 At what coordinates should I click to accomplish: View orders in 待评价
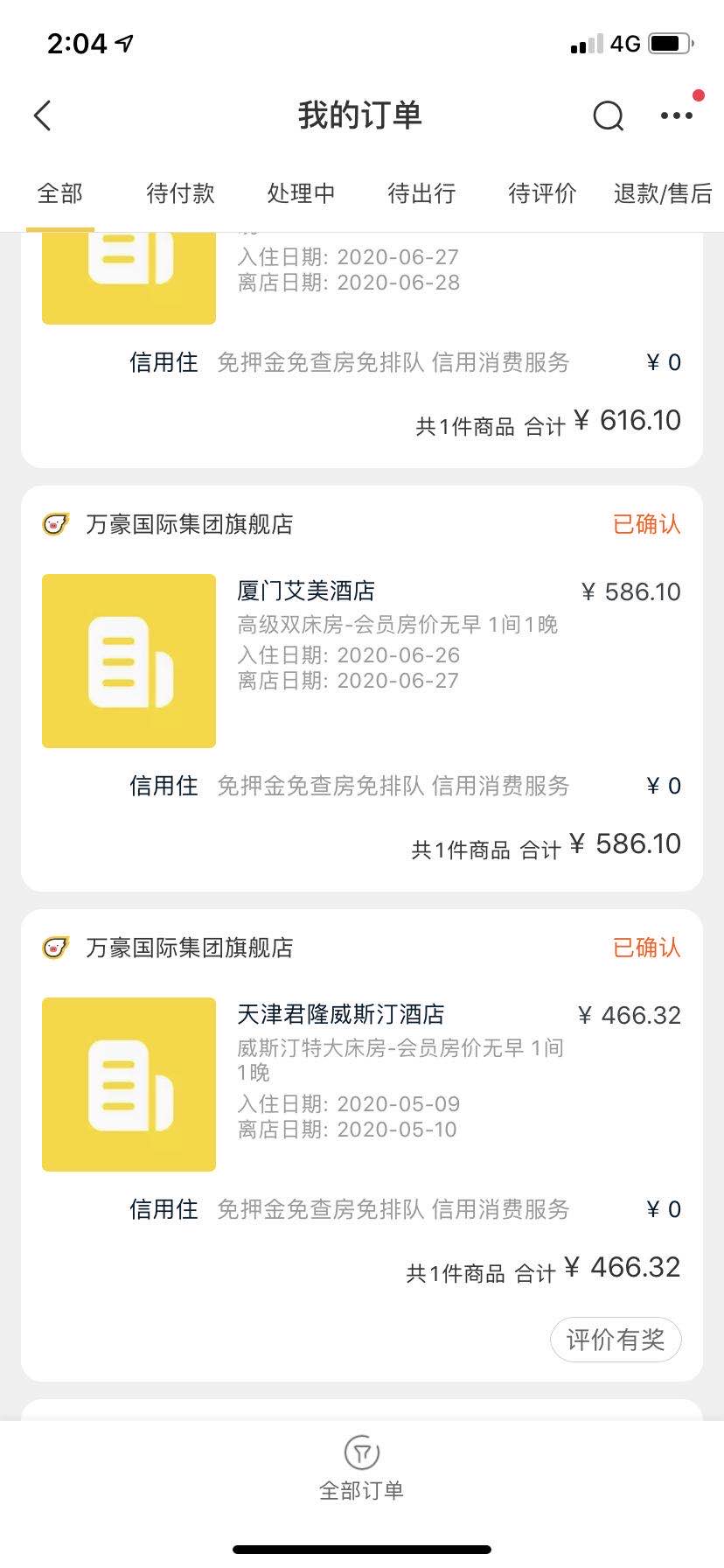542,193
